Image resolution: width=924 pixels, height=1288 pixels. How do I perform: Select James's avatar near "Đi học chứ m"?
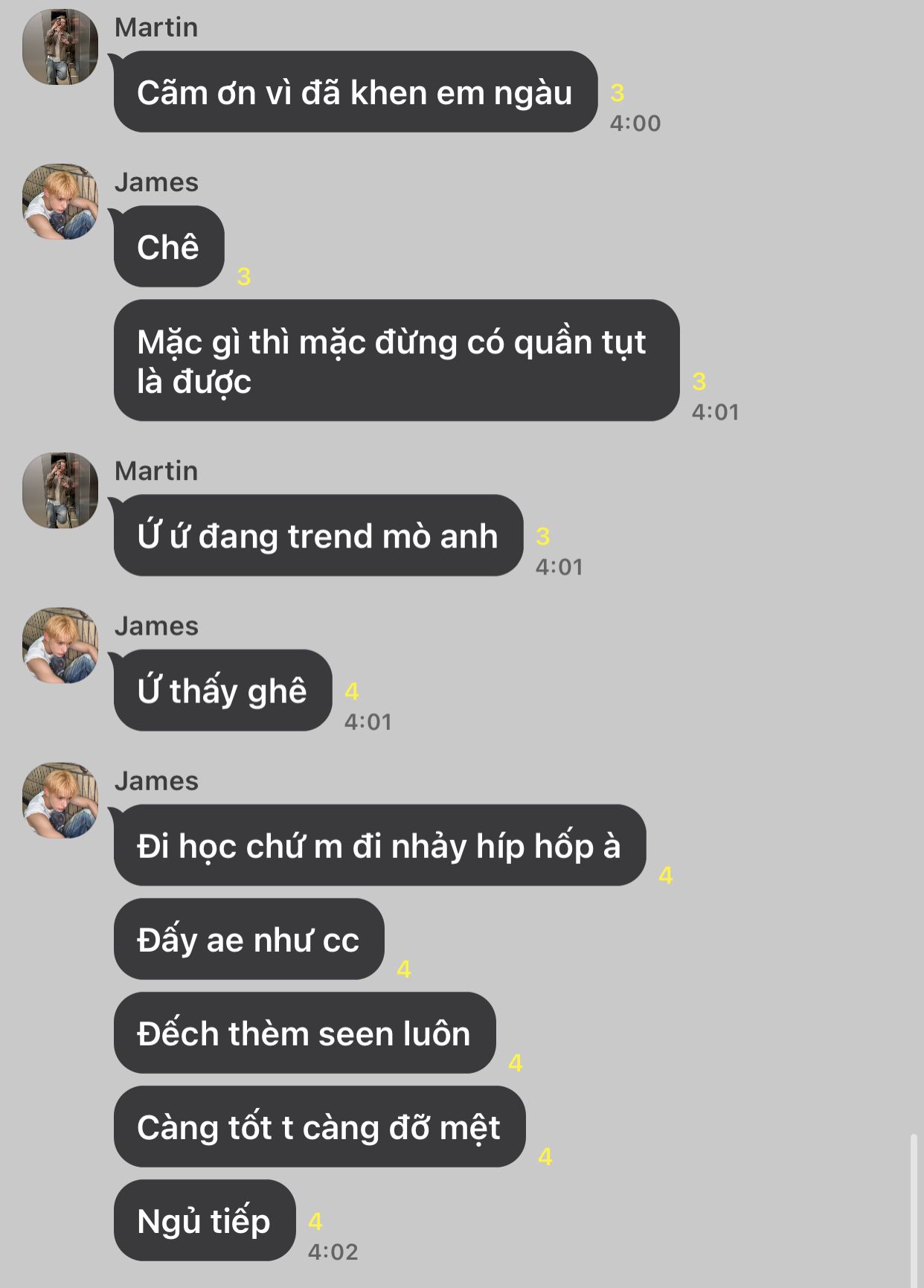(x=60, y=800)
